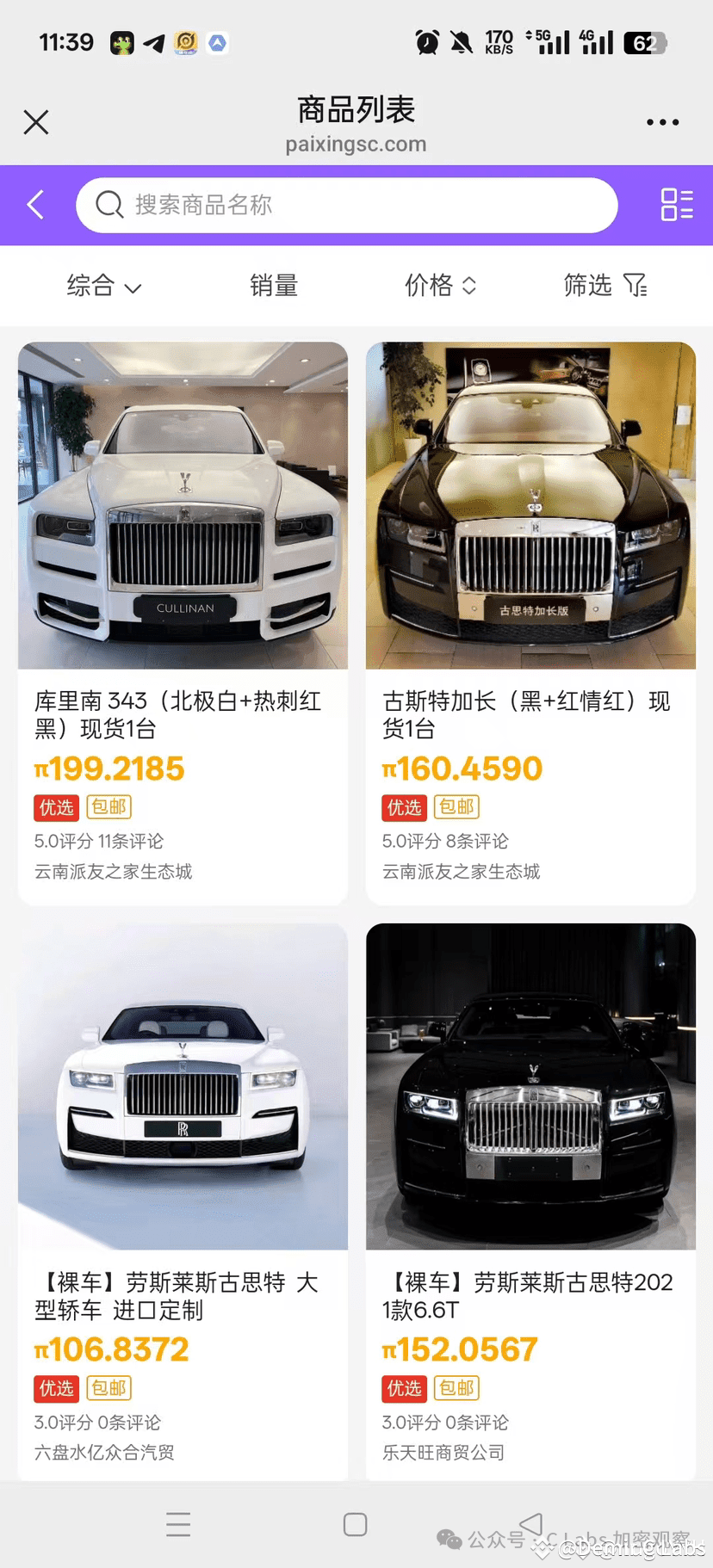Tap the search magnifier icon

108,205
